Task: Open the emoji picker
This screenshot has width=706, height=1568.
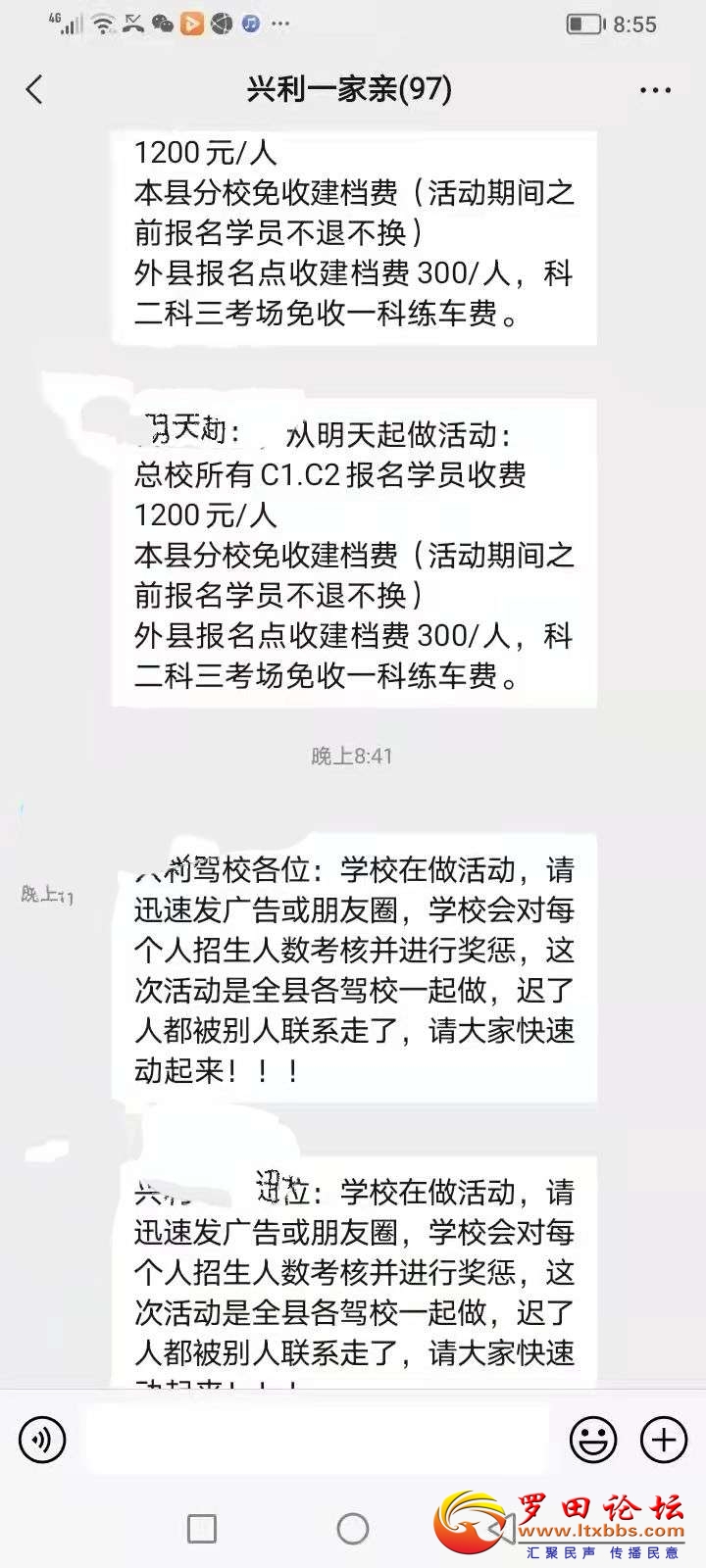Action: pos(593,1440)
